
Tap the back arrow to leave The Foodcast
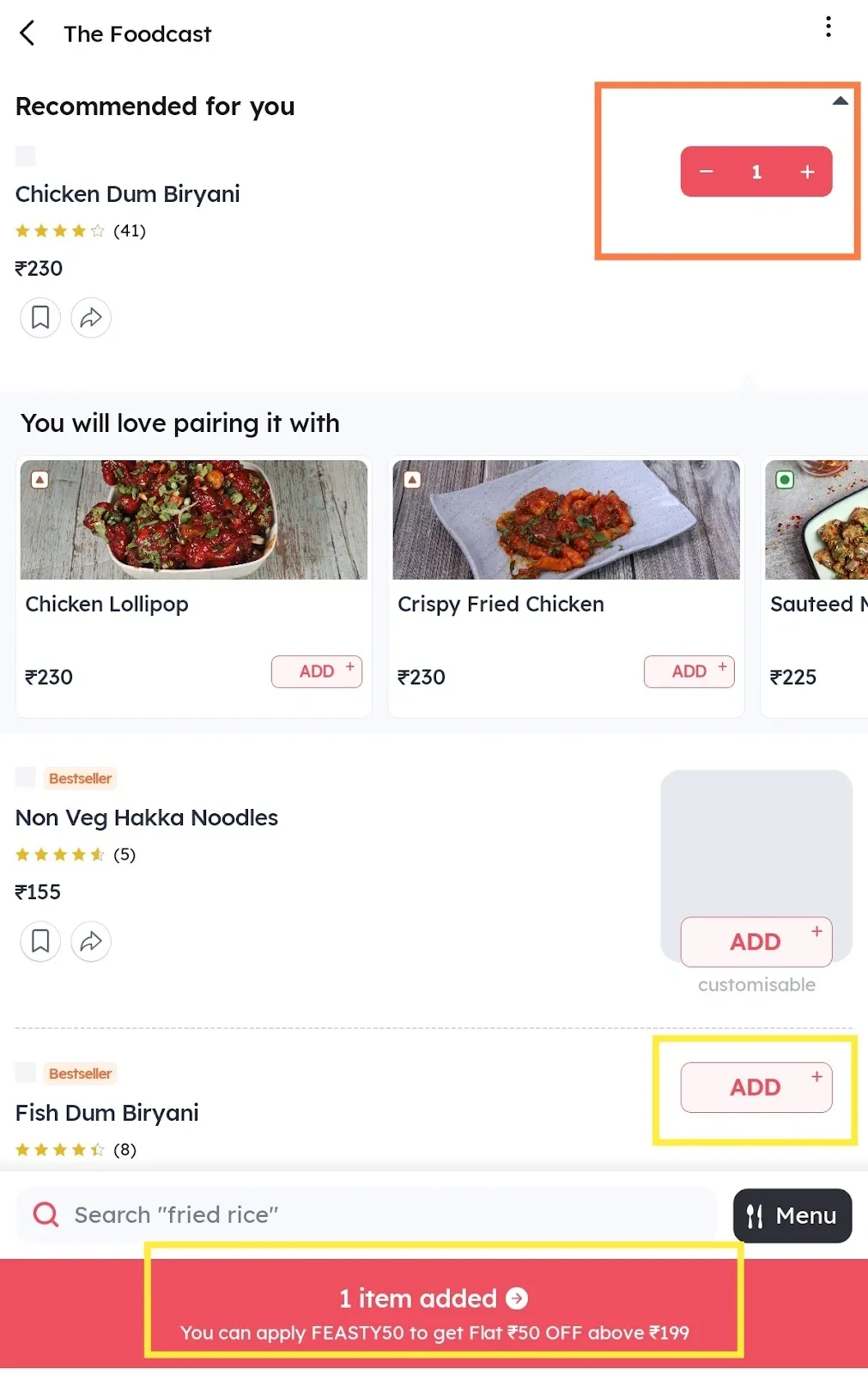click(28, 33)
